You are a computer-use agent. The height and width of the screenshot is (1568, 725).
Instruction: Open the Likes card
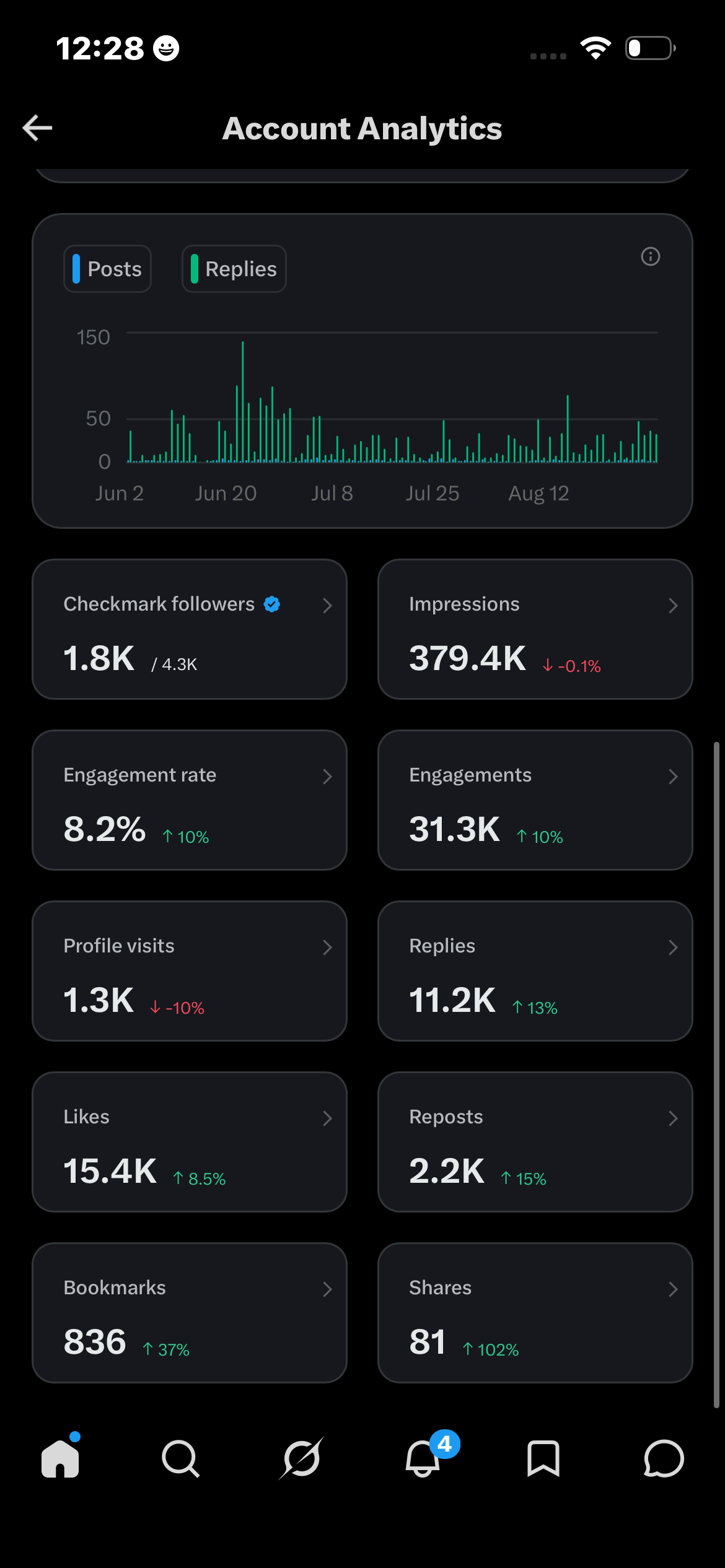coord(190,1142)
